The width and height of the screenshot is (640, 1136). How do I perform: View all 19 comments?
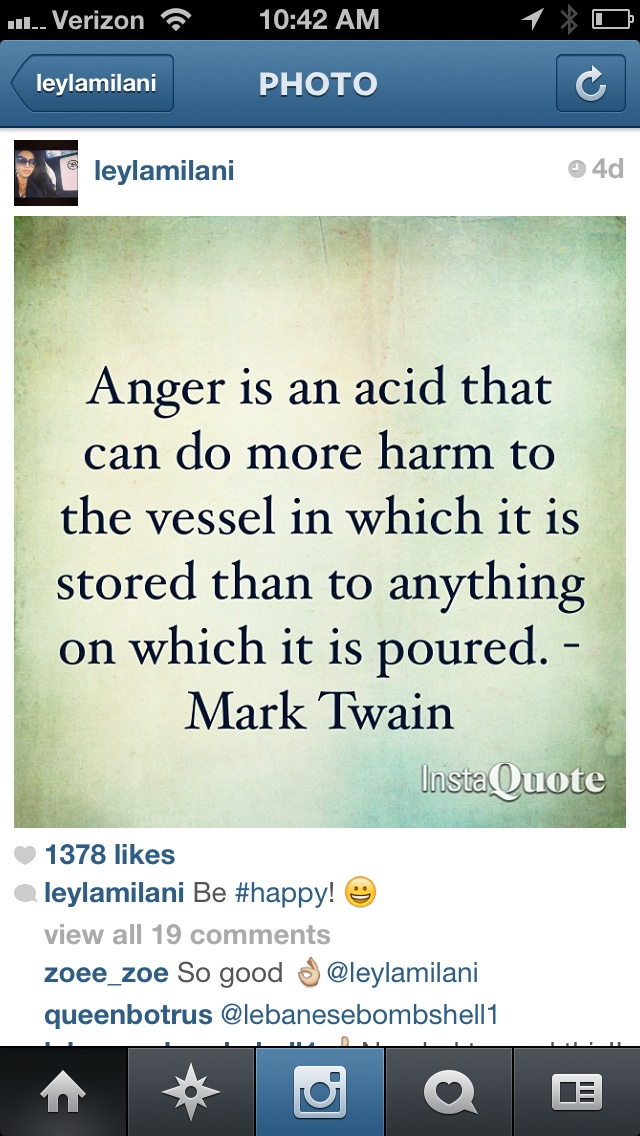tap(187, 935)
